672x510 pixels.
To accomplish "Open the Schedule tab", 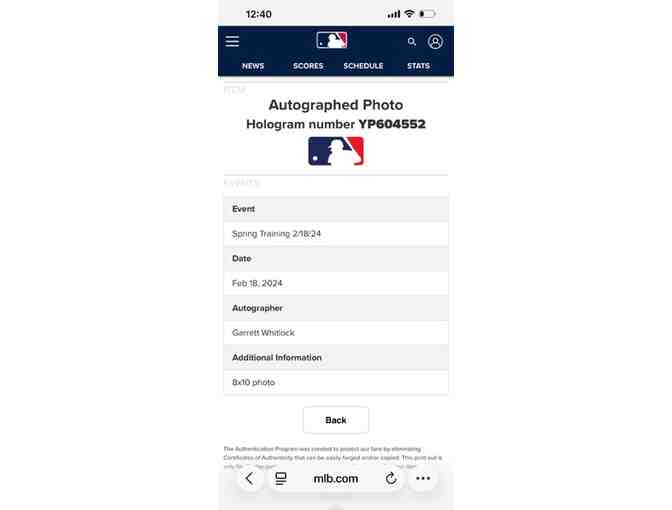I will coord(363,66).
